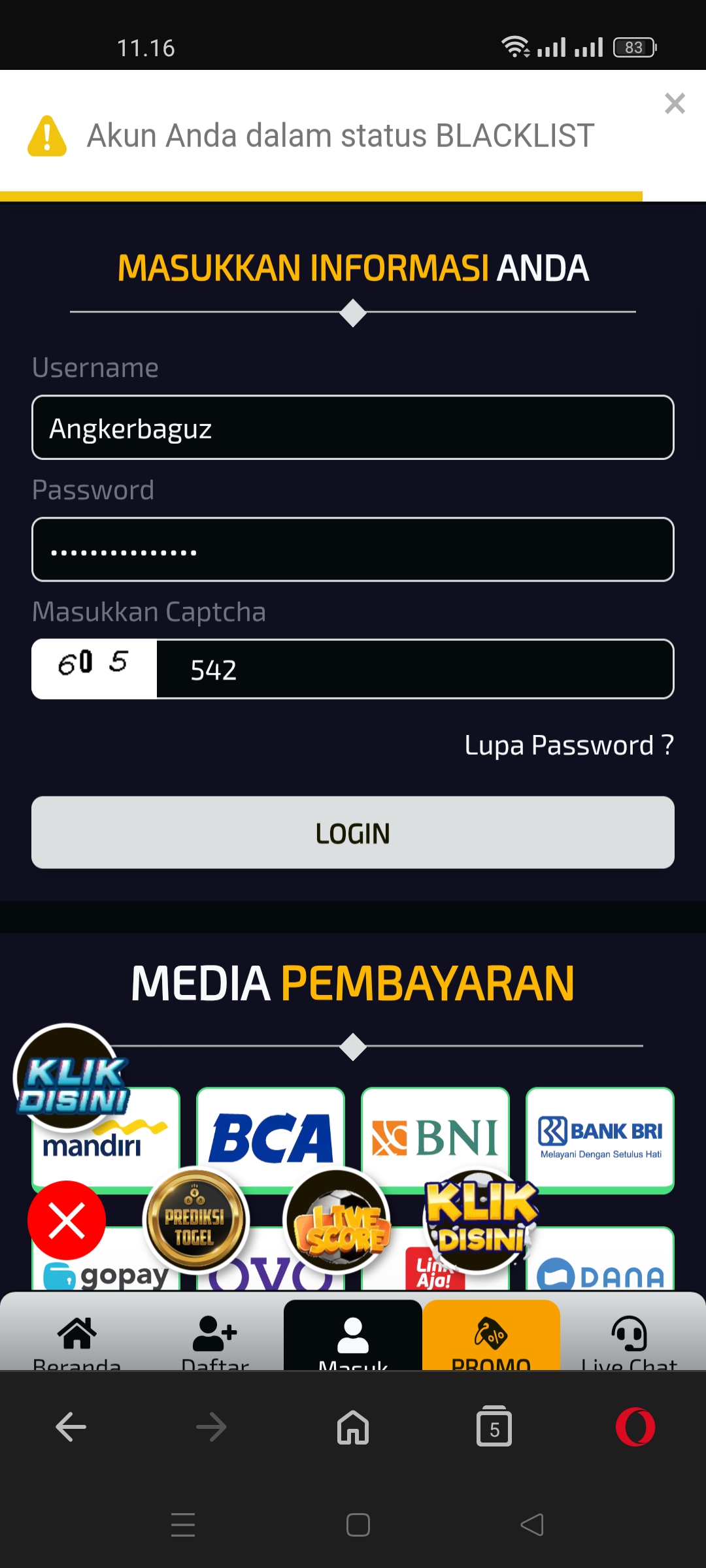Start a Live Chat session

[630, 1341]
